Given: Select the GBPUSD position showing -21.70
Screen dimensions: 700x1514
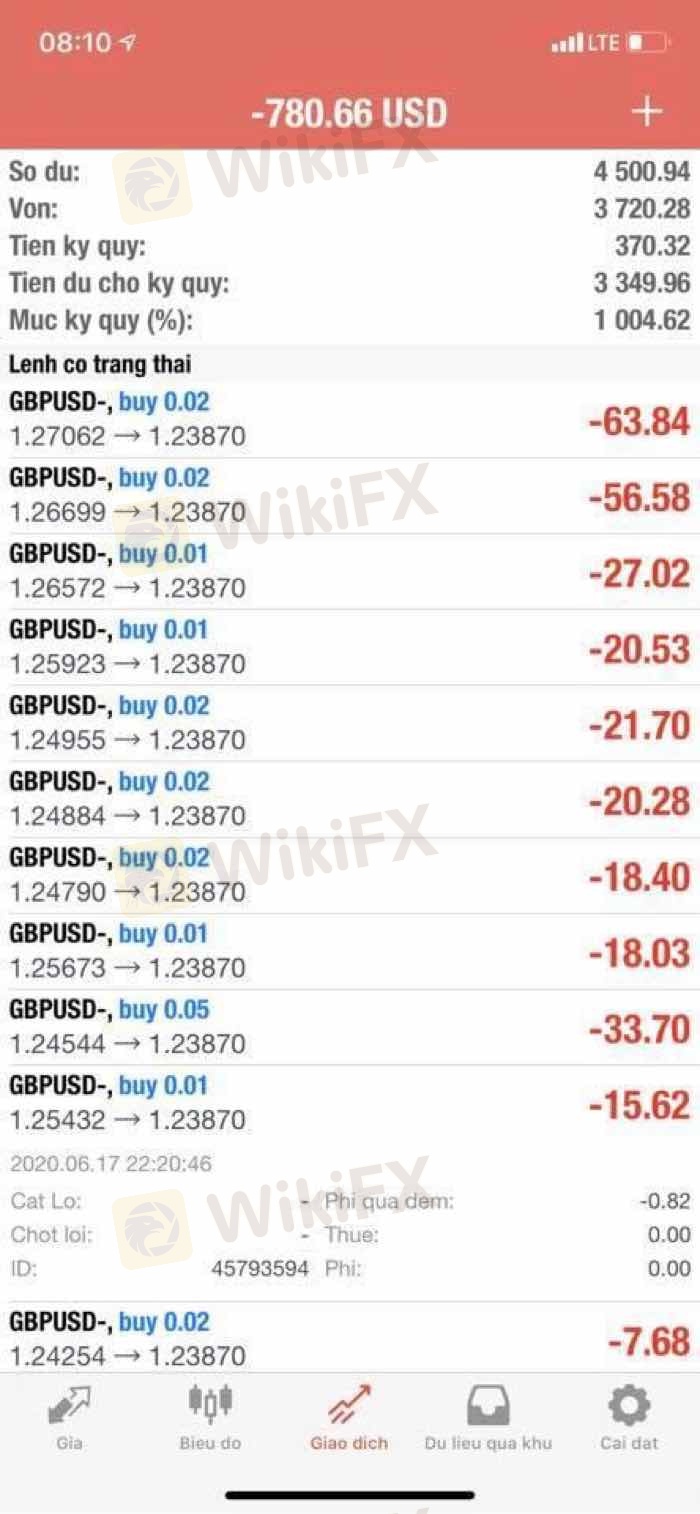Looking at the screenshot, I should pyautogui.click(x=350, y=724).
